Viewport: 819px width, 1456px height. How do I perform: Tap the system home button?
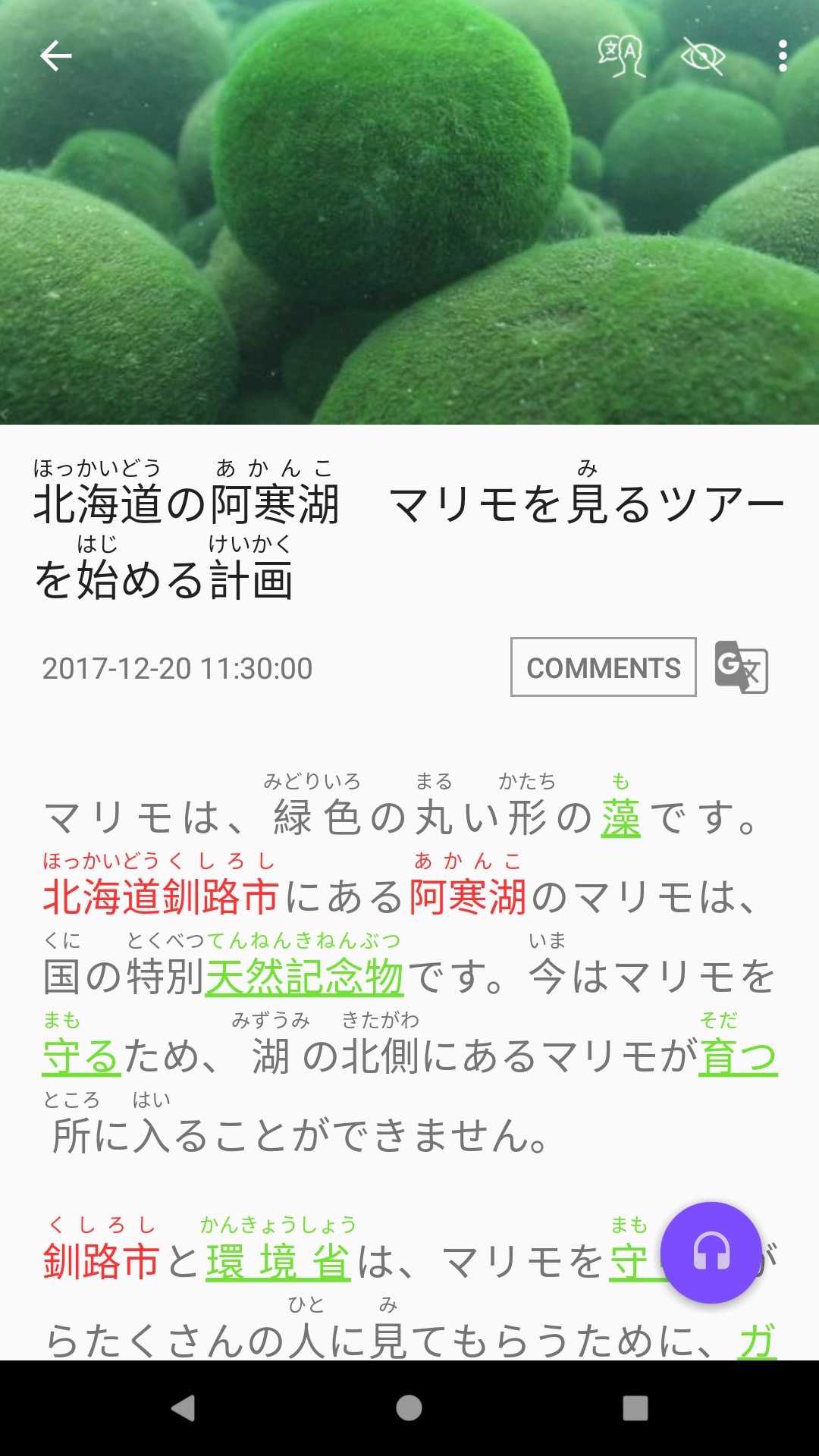pyautogui.click(x=409, y=1408)
